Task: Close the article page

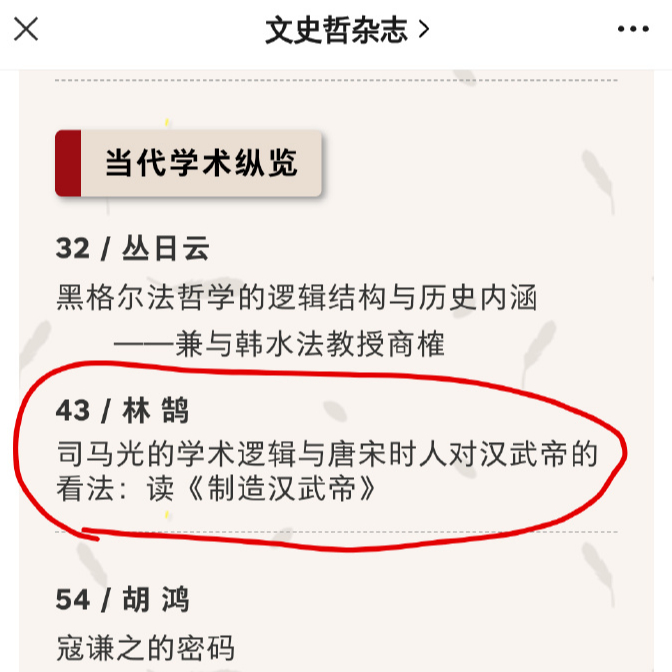Action: 26,29
